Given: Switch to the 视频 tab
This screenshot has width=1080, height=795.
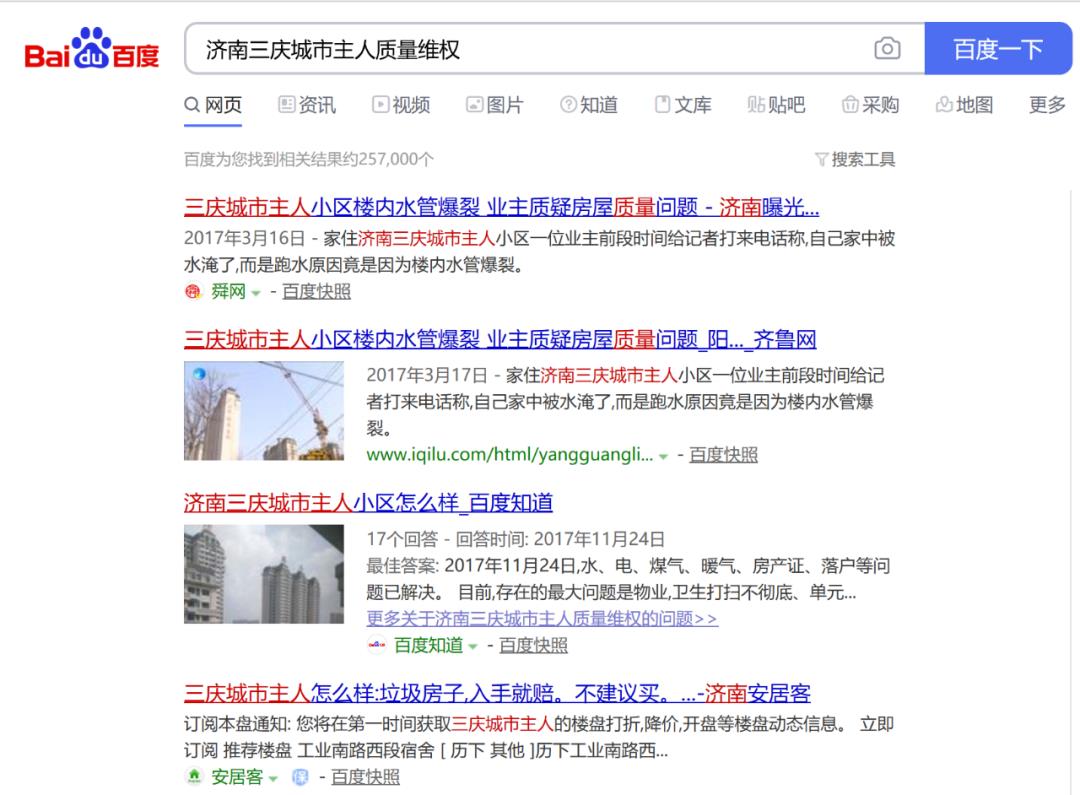Looking at the screenshot, I should pyautogui.click(x=401, y=105).
